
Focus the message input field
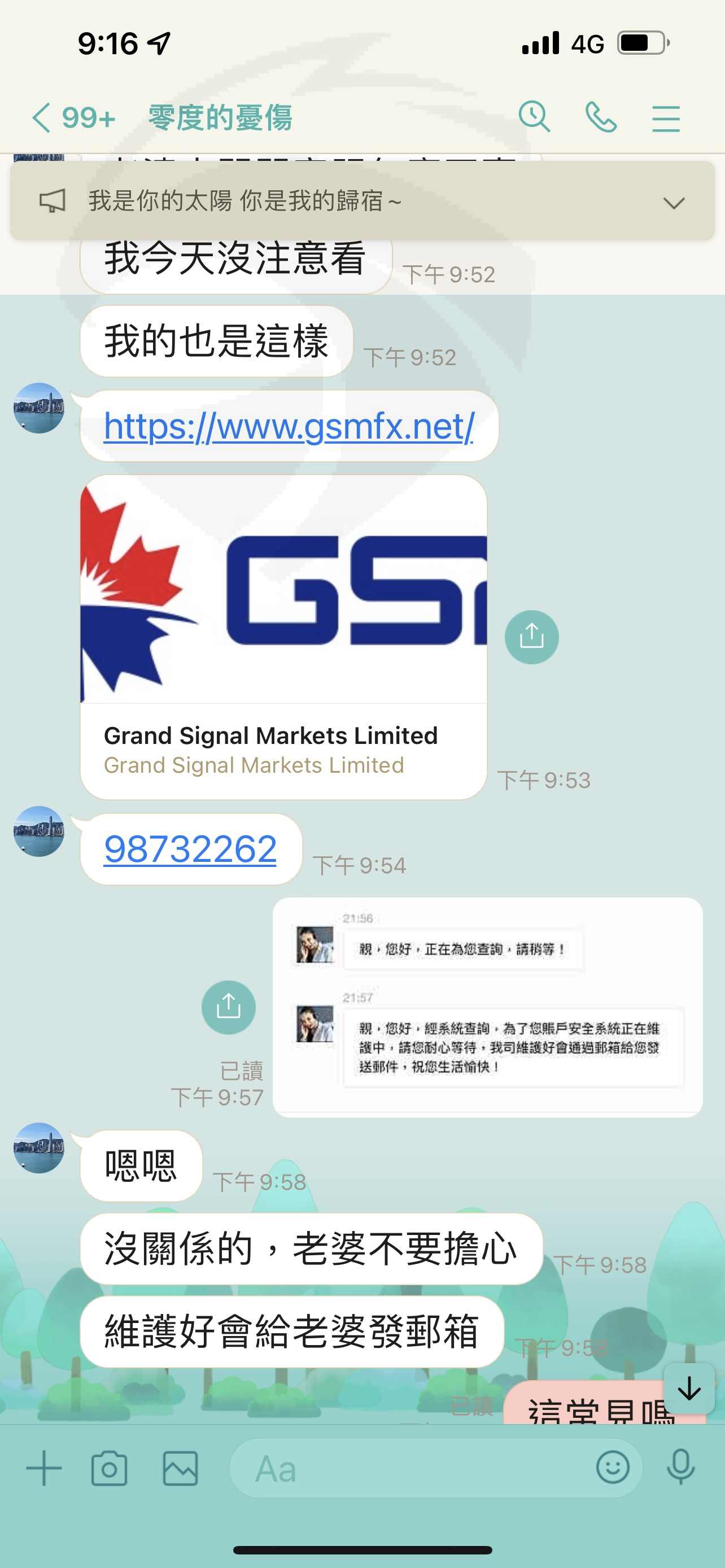436,1468
